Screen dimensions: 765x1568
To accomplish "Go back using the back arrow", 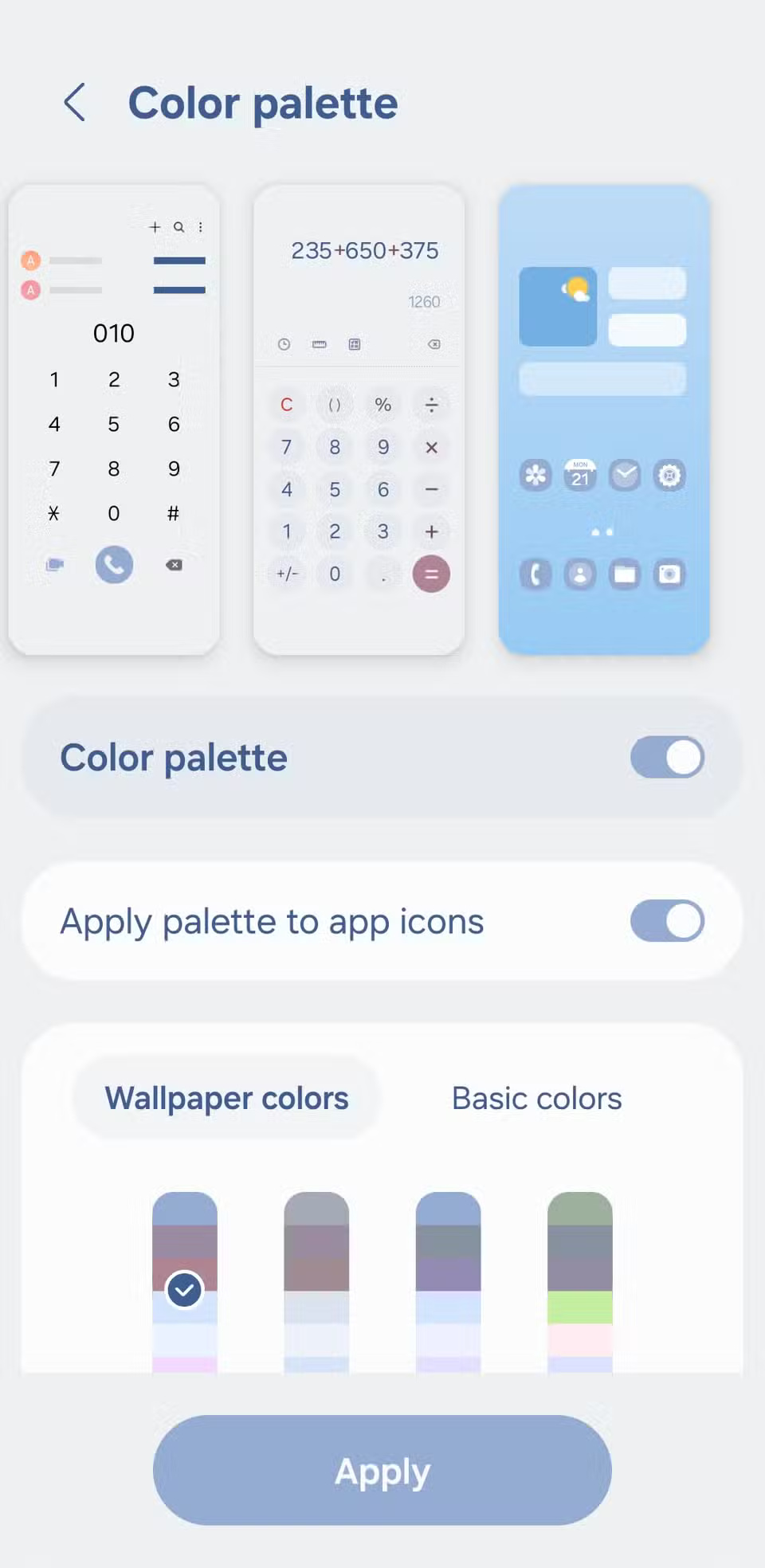I will (74, 103).
